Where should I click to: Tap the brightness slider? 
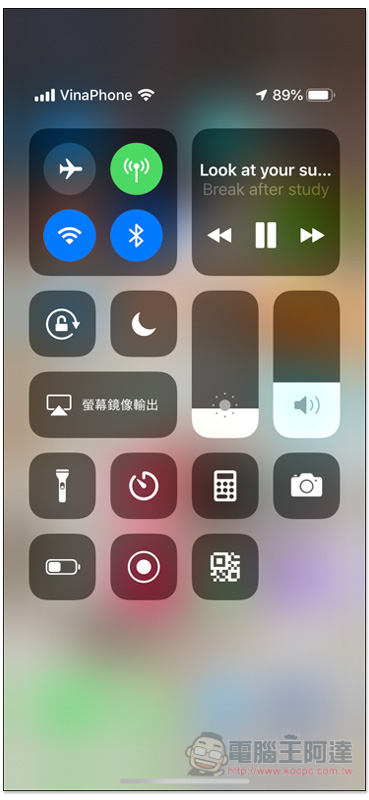pos(225,364)
